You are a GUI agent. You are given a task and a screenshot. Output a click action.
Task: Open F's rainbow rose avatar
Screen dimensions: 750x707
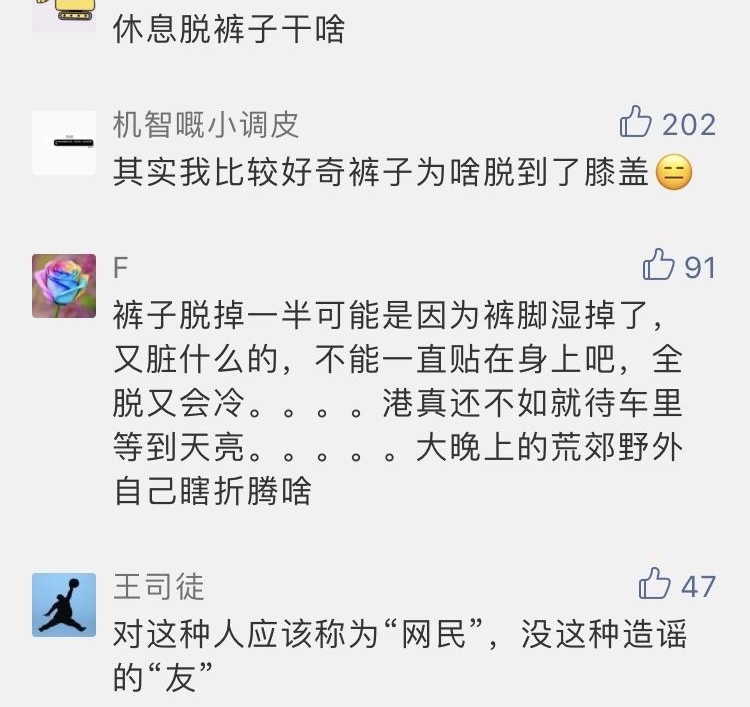click(x=64, y=286)
